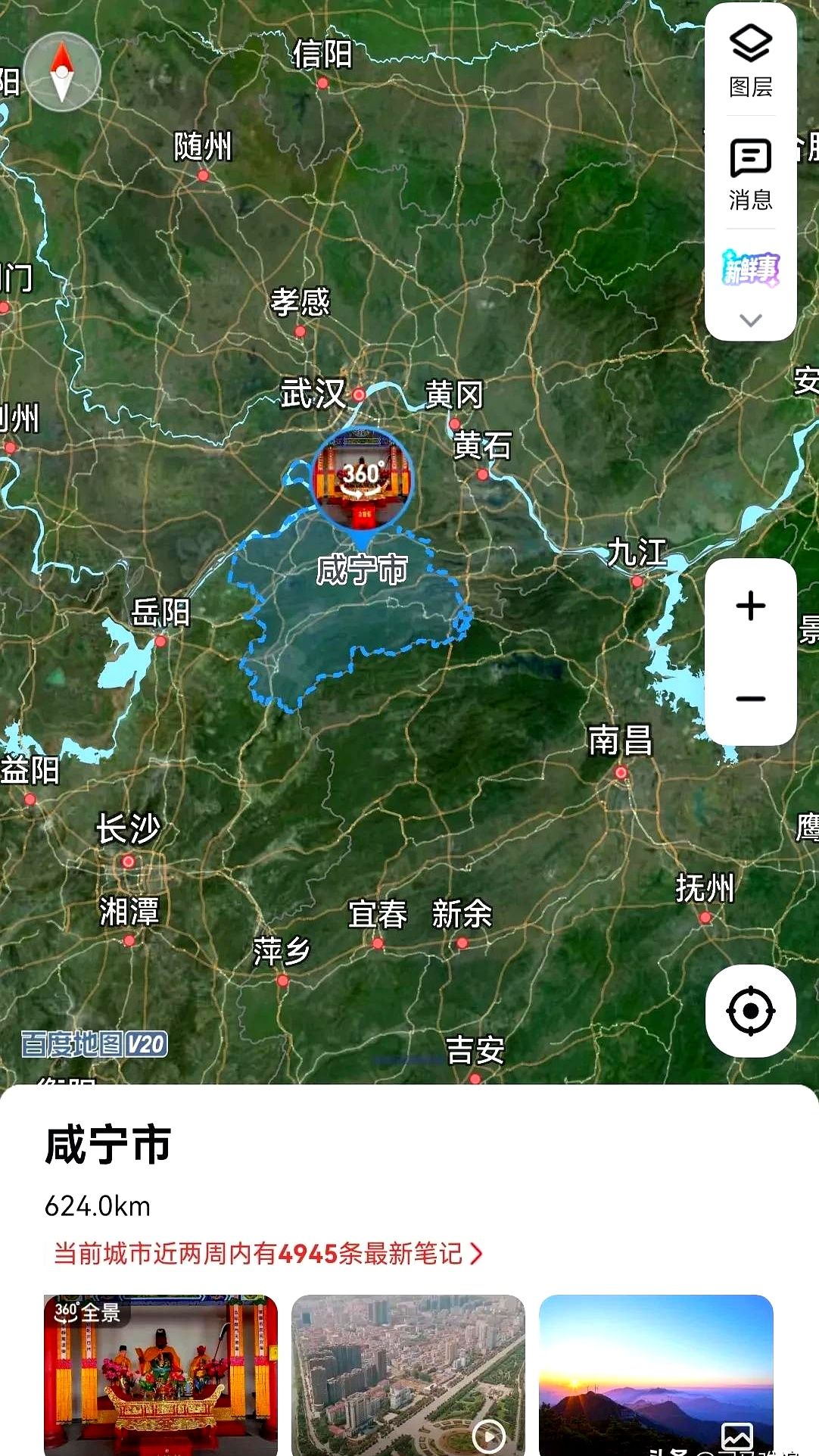Recenter map on my location
This screenshot has height=1456, width=819.
[750, 1010]
